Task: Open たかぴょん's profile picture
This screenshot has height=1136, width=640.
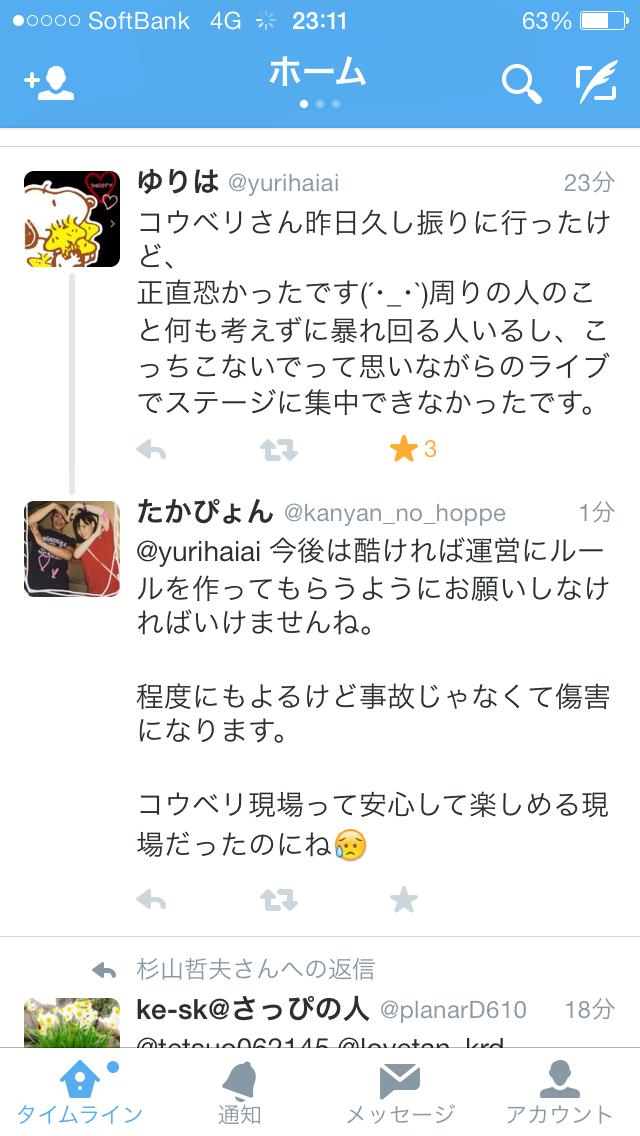Action: pos(72,549)
